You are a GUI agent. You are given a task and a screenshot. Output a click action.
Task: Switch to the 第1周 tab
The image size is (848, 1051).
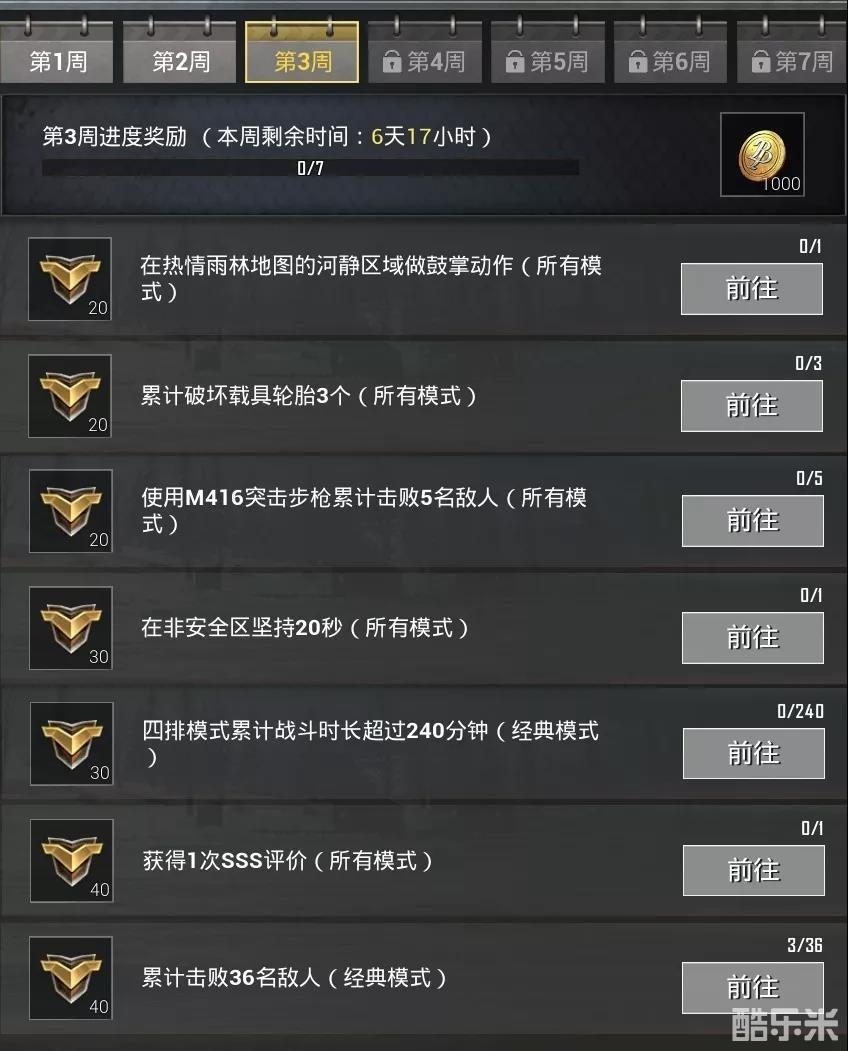click(x=56, y=62)
